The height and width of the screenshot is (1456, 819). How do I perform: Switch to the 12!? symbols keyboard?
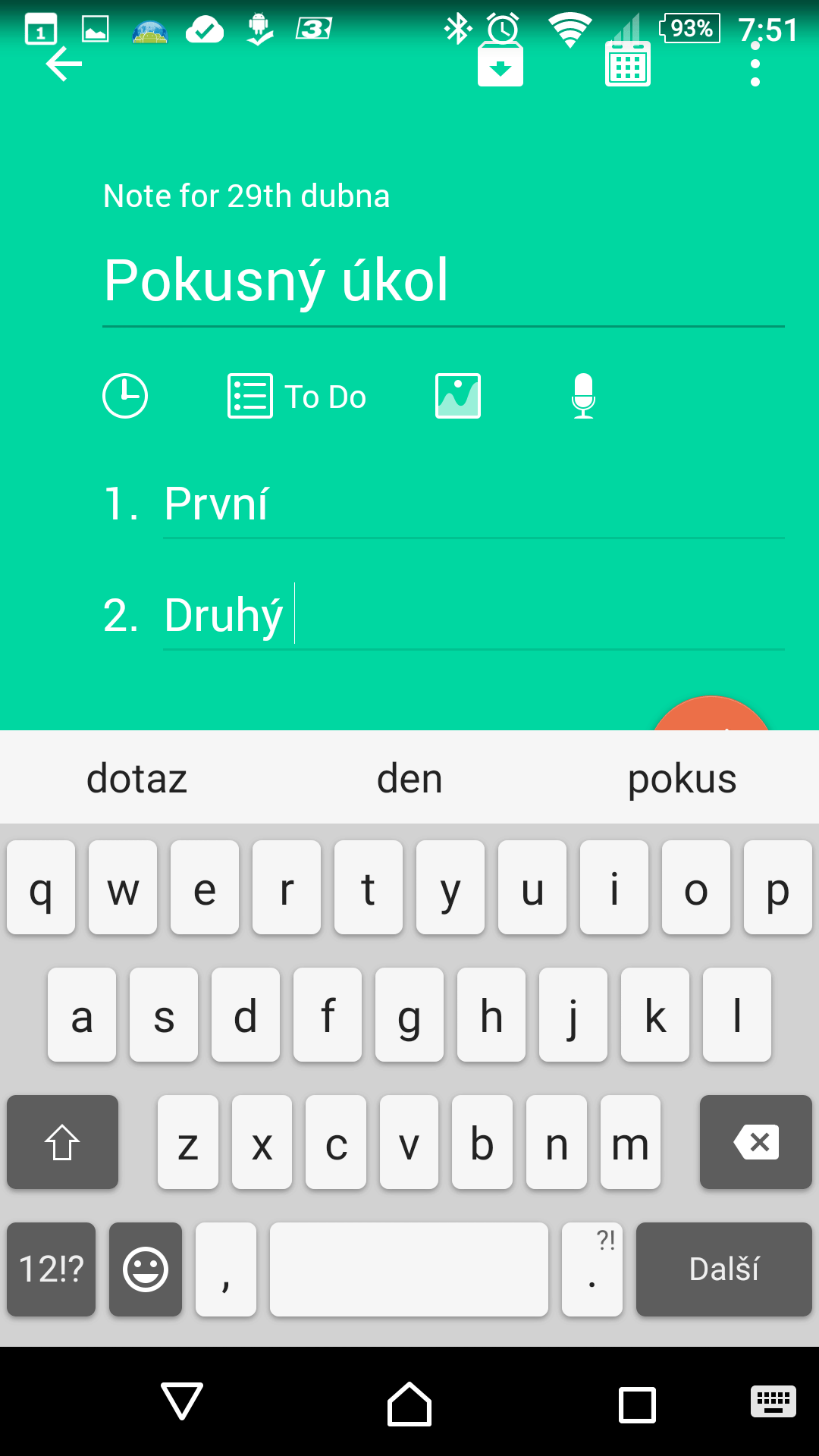coord(52,1269)
